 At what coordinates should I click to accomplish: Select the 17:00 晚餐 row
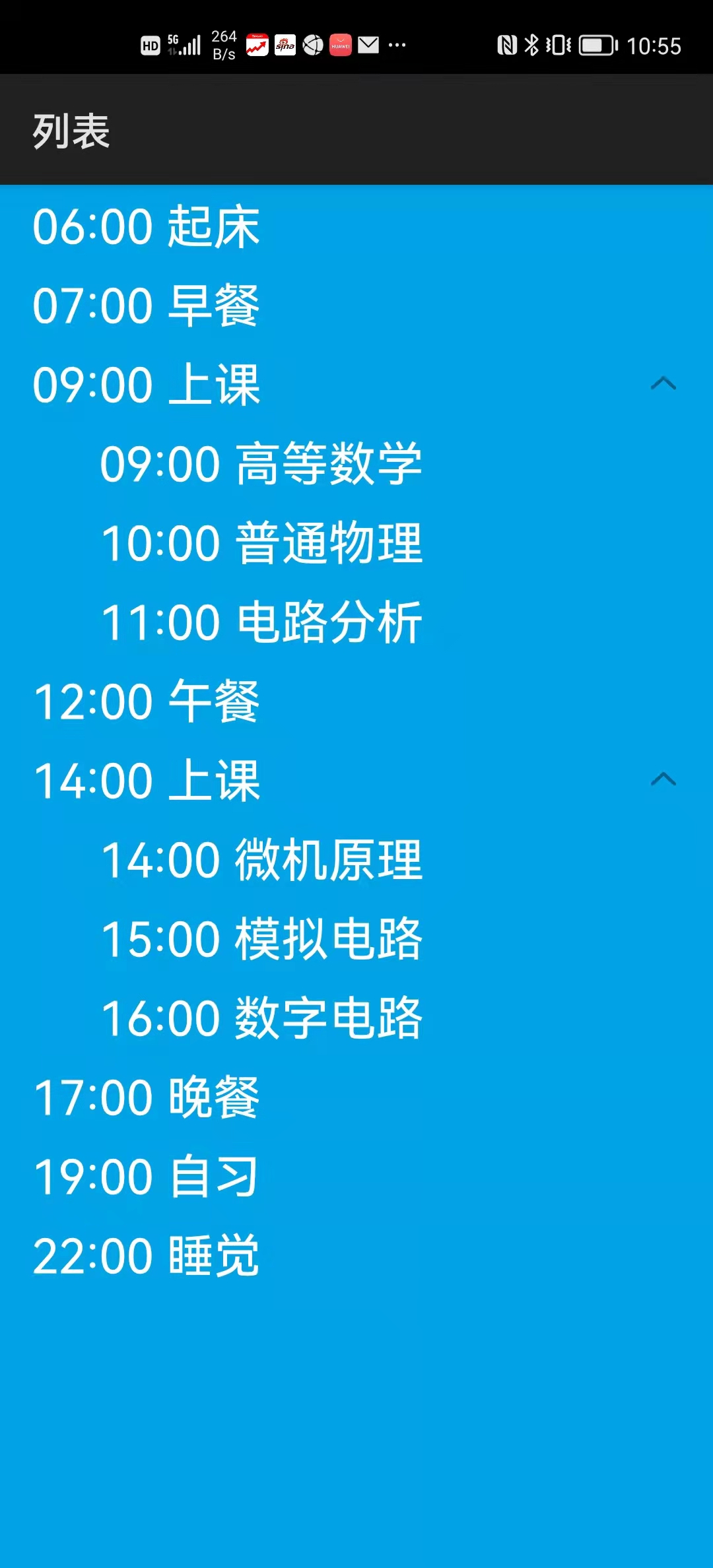[356, 1097]
